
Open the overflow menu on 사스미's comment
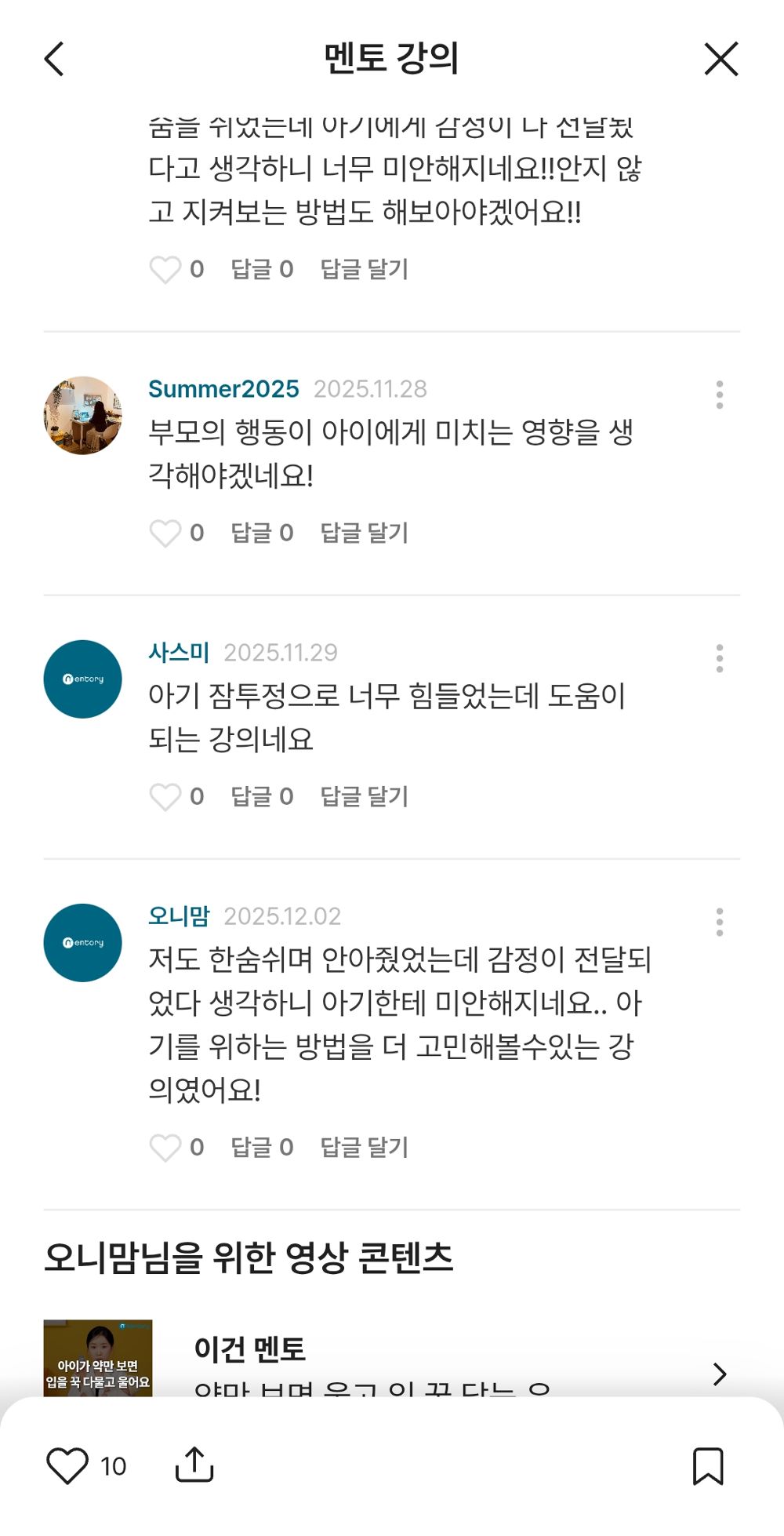[x=719, y=659]
